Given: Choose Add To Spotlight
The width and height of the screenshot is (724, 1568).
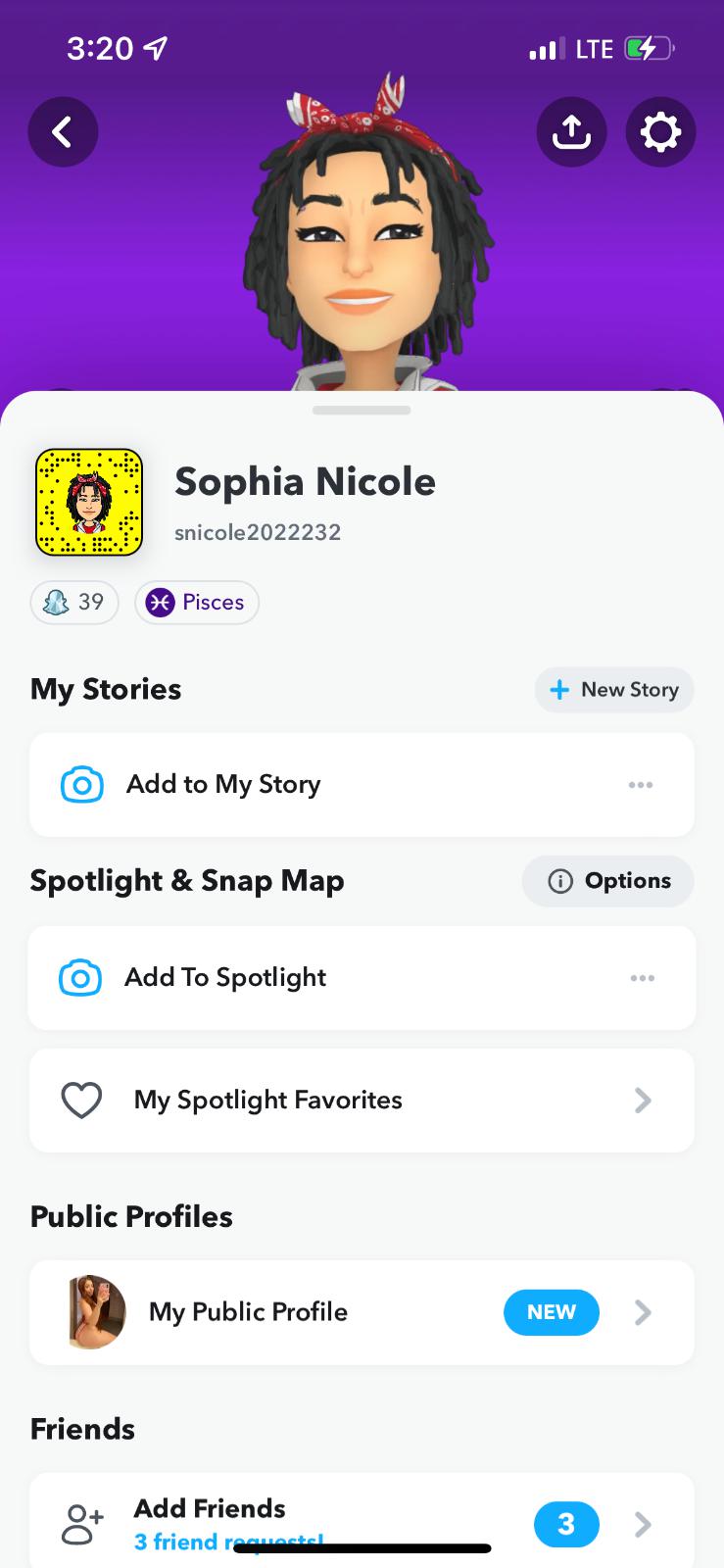Looking at the screenshot, I should [225, 977].
